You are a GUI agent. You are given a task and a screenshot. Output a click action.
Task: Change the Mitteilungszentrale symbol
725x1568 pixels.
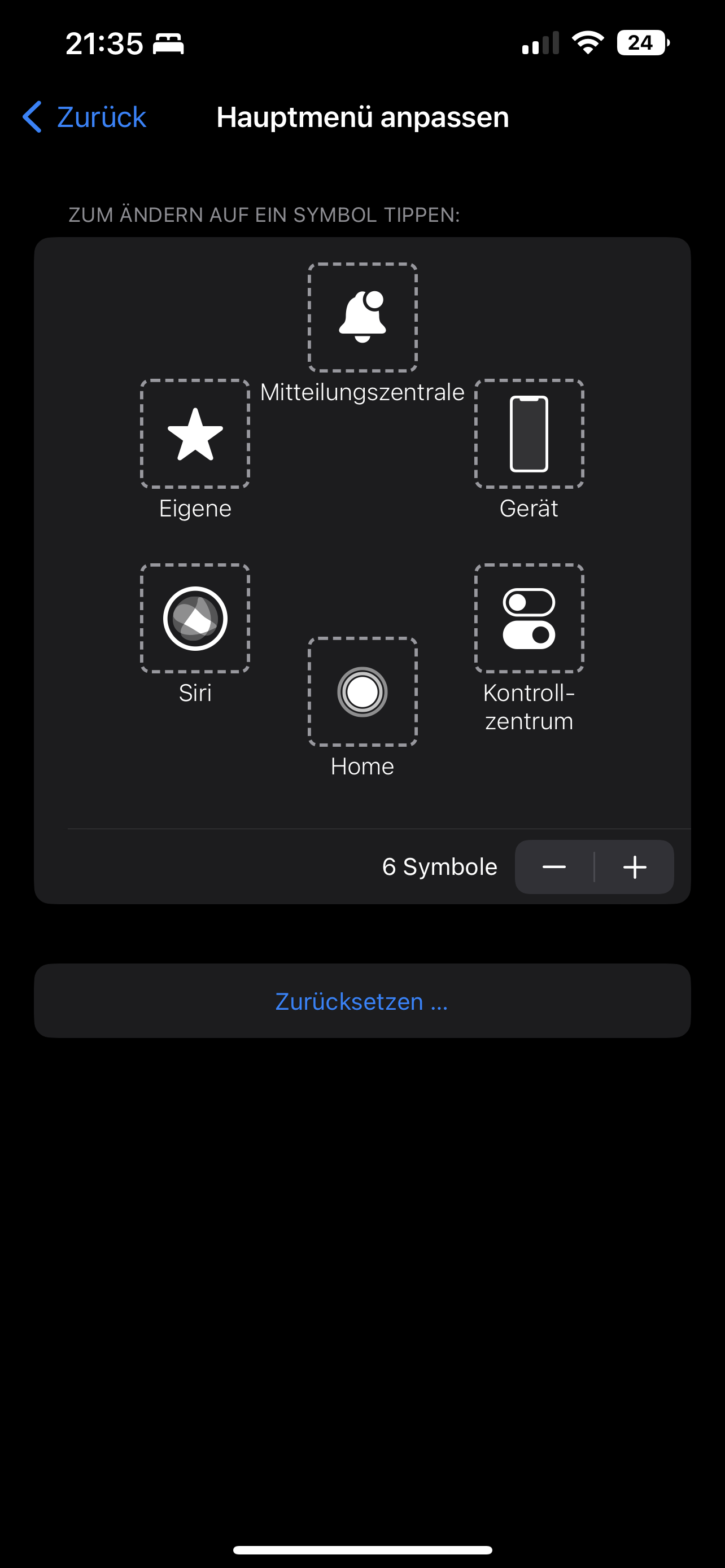(362, 317)
